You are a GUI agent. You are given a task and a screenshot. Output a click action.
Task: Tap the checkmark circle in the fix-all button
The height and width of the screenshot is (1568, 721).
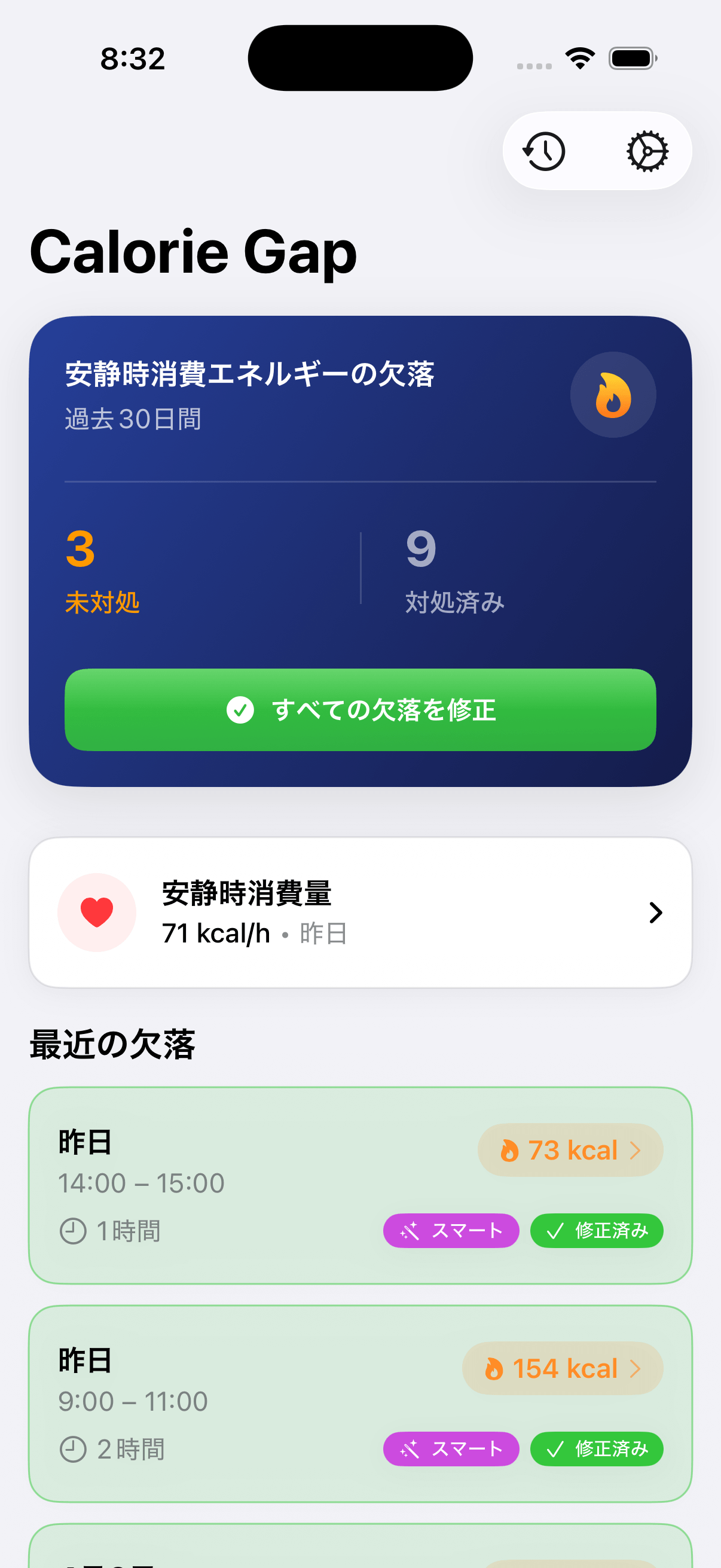tap(241, 711)
